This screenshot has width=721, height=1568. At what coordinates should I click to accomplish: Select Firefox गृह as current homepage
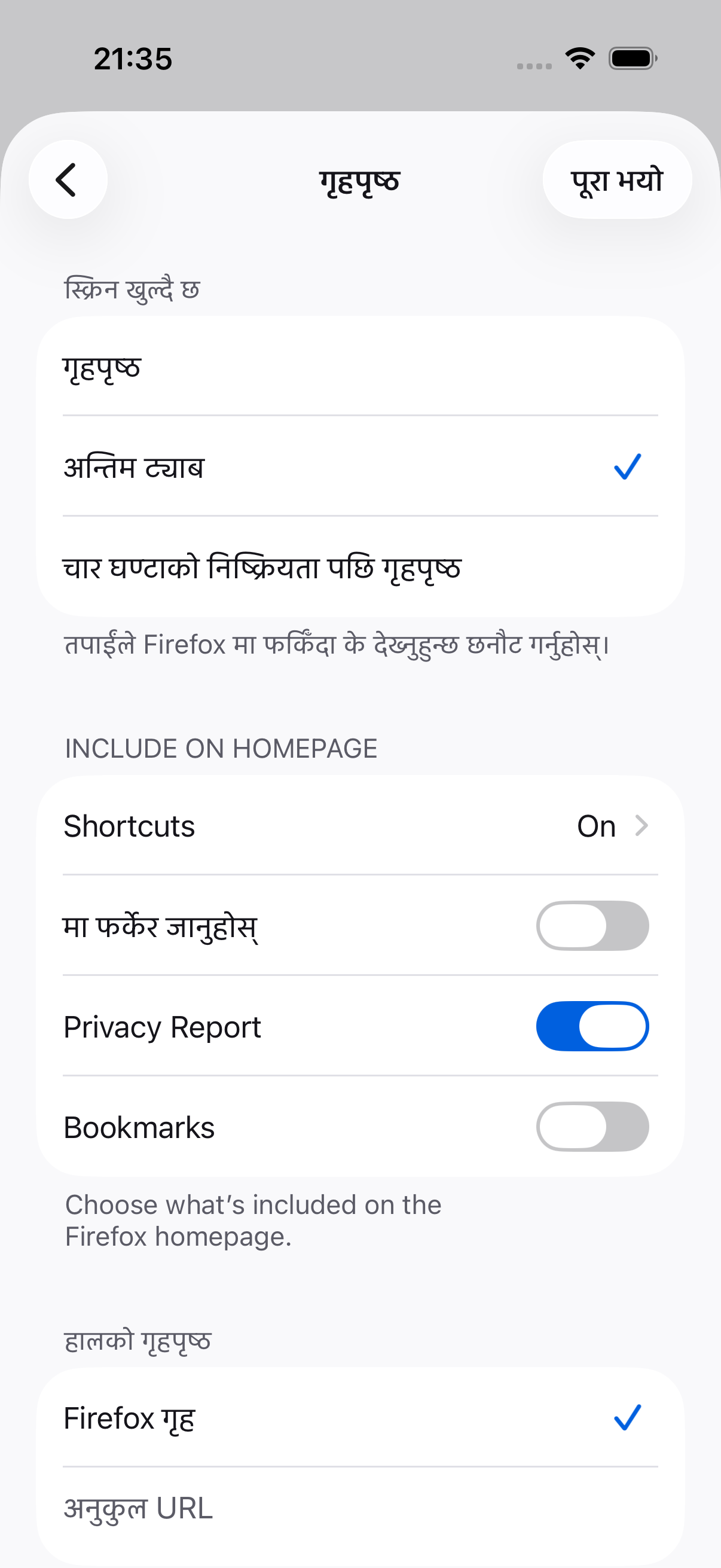360,1418
